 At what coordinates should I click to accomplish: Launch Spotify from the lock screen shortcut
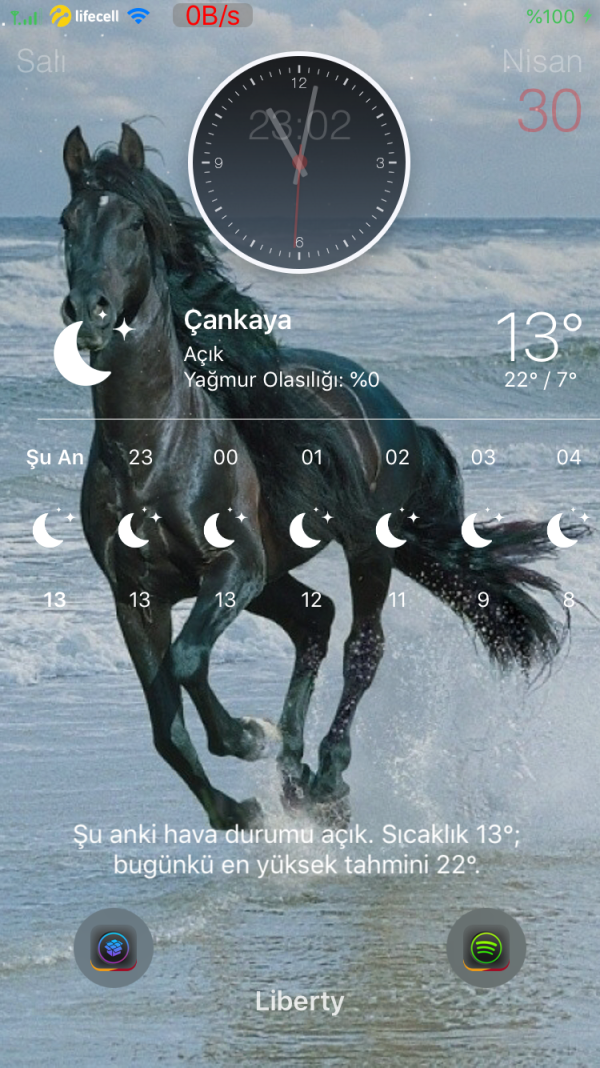pyautogui.click(x=486, y=948)
